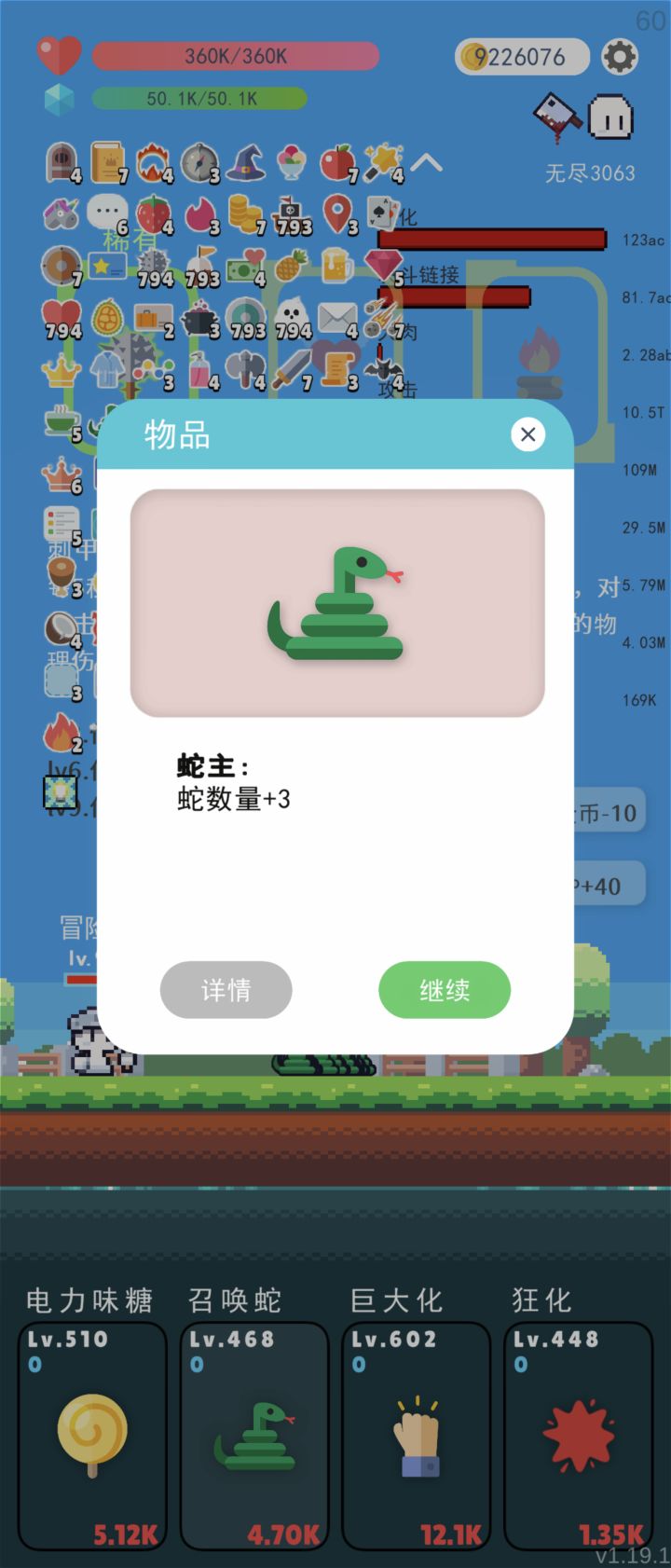Open the black cauldron item

coord(197,319)
